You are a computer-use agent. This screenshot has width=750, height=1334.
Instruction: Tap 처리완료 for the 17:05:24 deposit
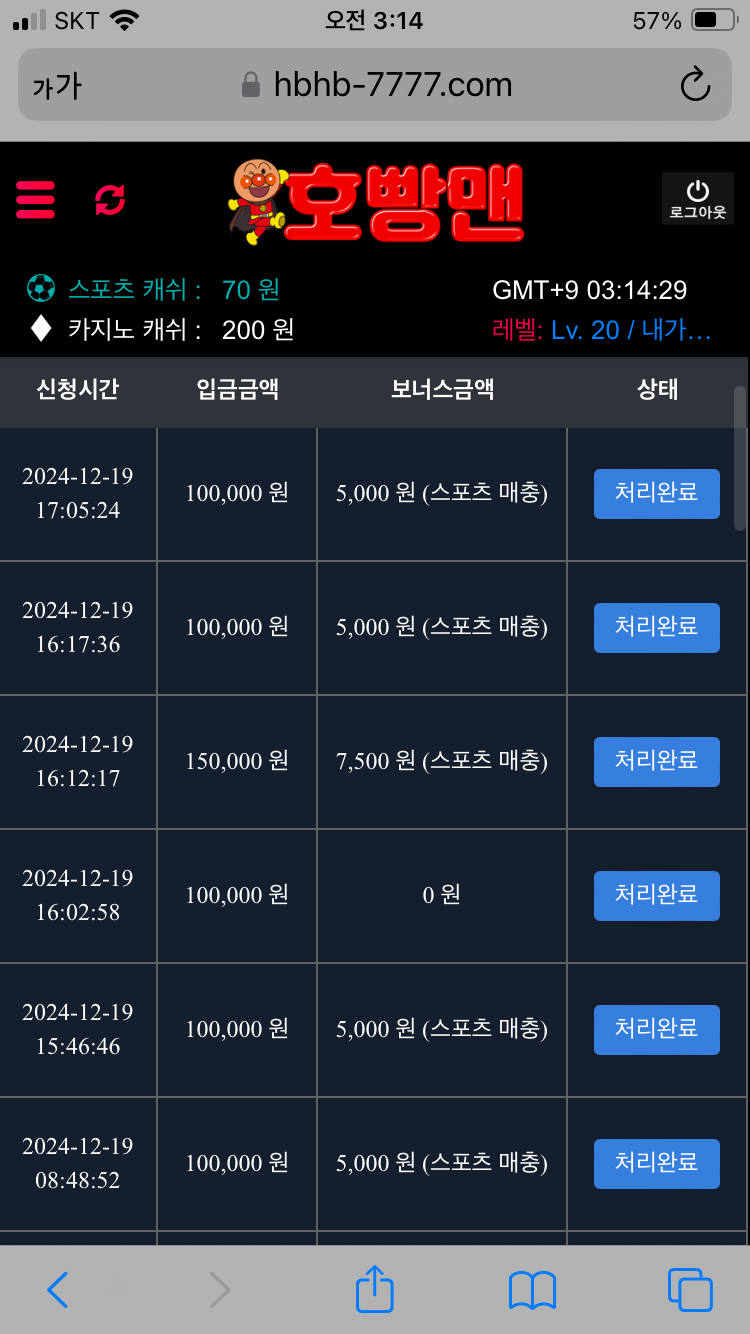tap(656, 494)
